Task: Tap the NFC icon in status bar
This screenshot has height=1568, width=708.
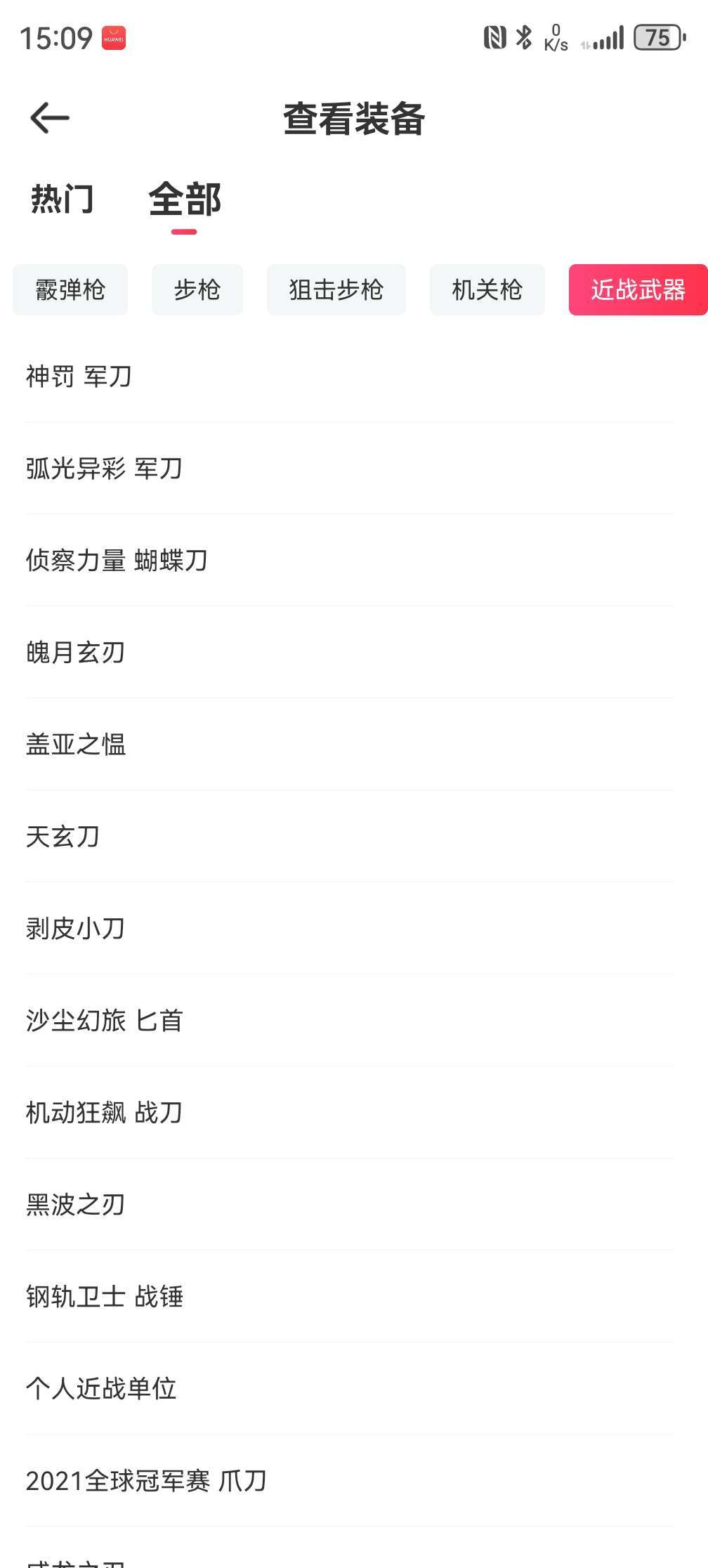Action: coord(493,37)
